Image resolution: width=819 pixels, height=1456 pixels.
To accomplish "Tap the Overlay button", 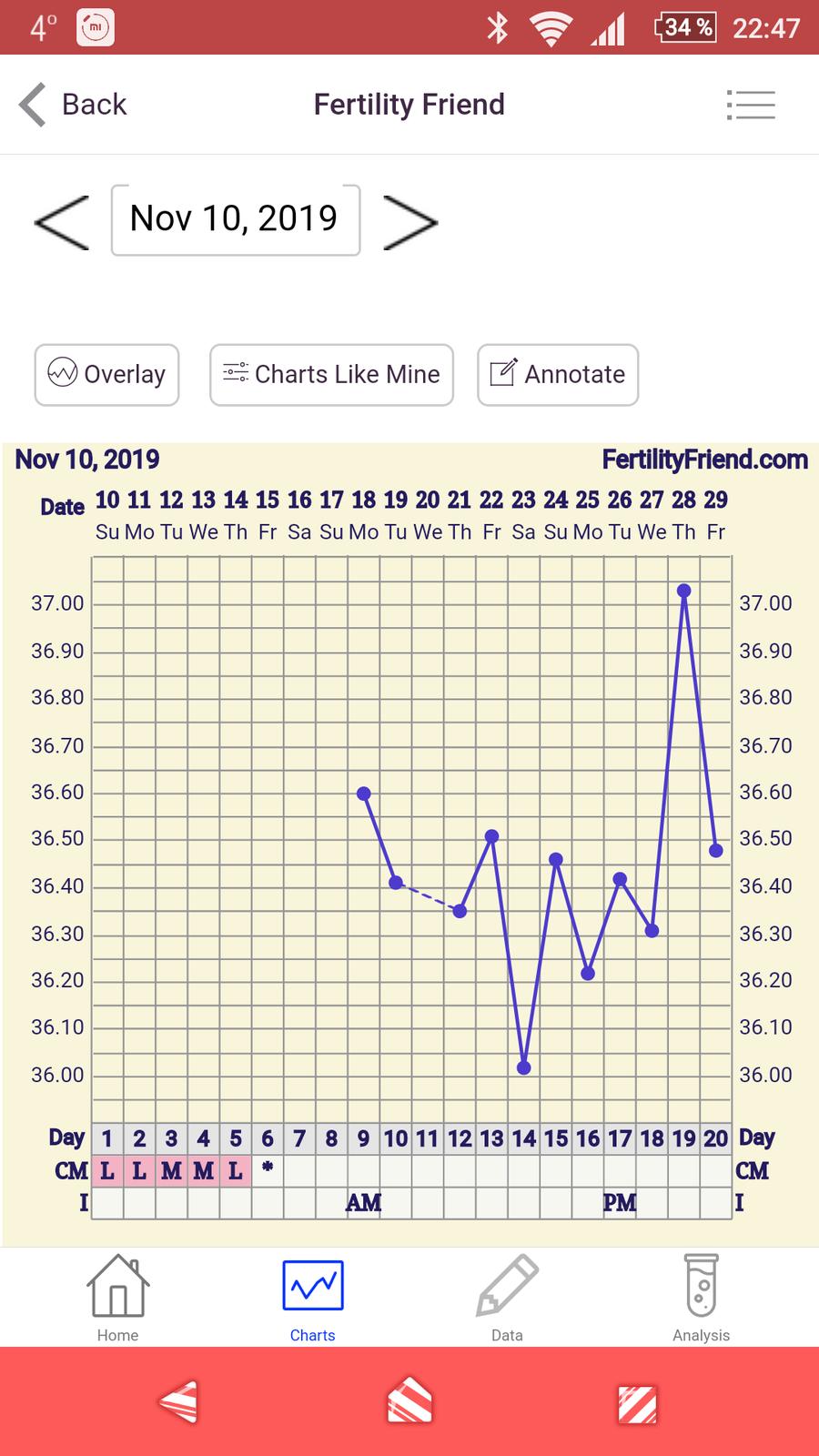I will 106,374.
